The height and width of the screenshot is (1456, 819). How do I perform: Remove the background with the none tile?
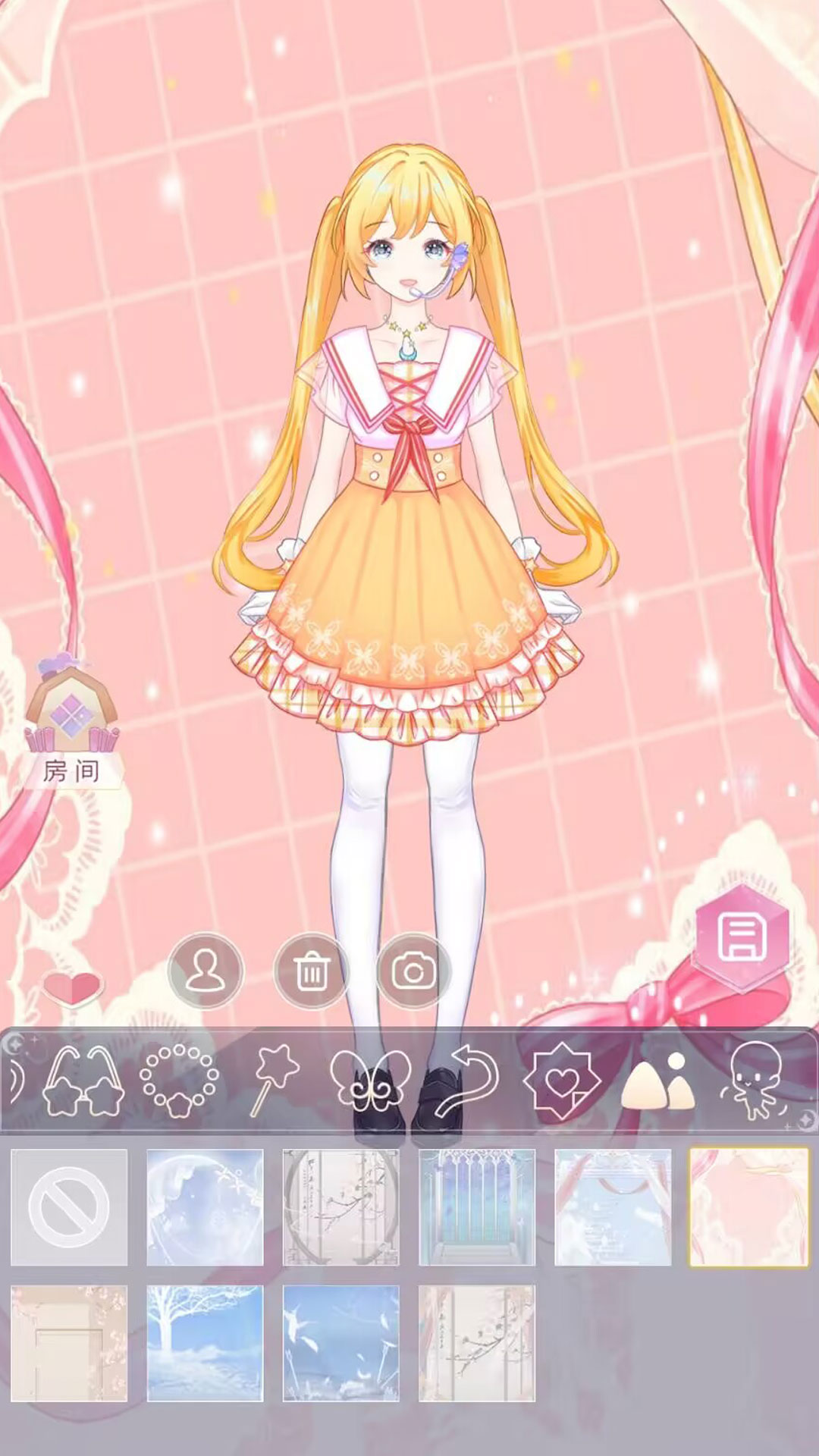click(69, 1207)
